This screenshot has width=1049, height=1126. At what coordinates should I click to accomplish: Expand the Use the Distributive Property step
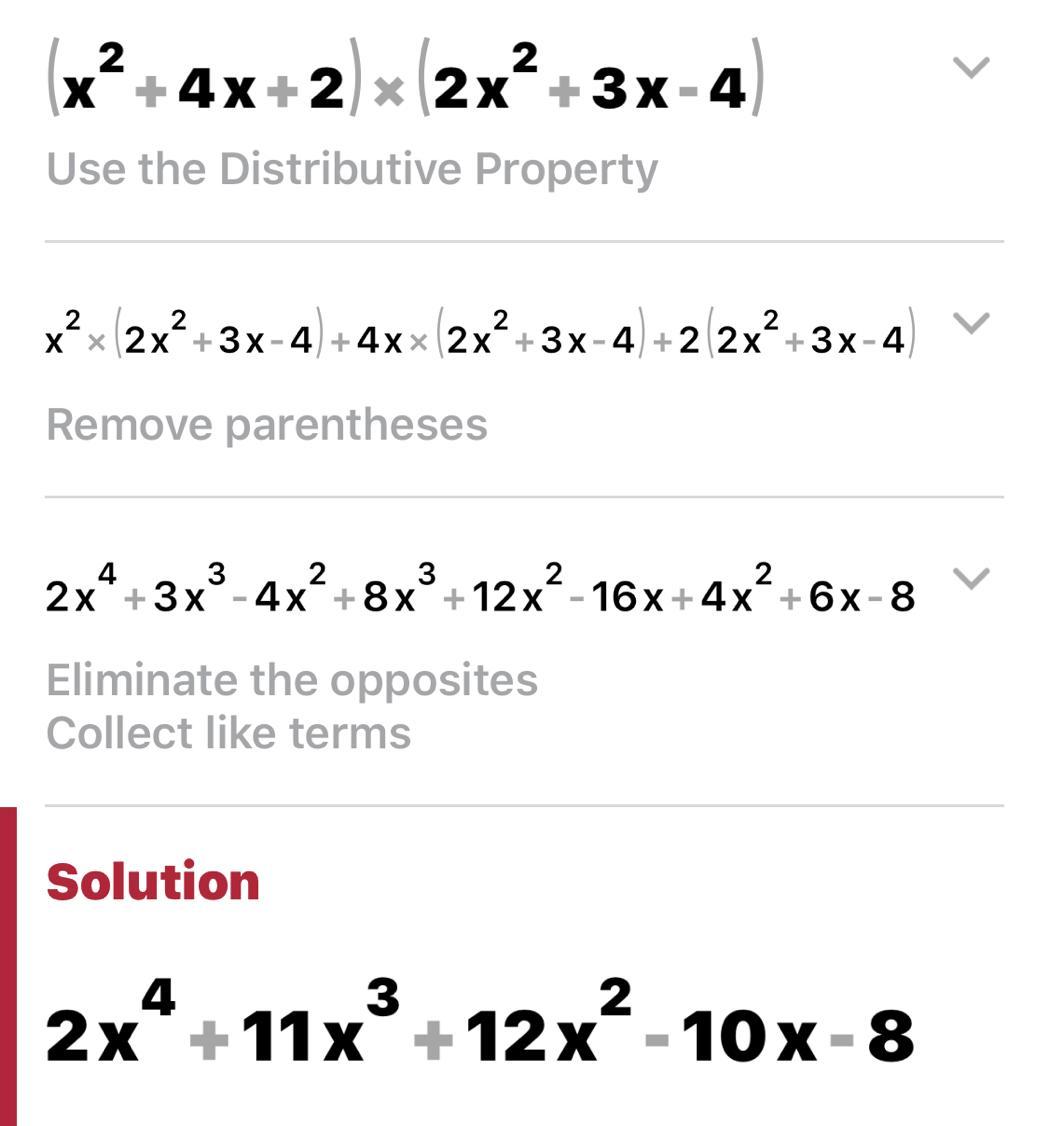pos(970,68)
